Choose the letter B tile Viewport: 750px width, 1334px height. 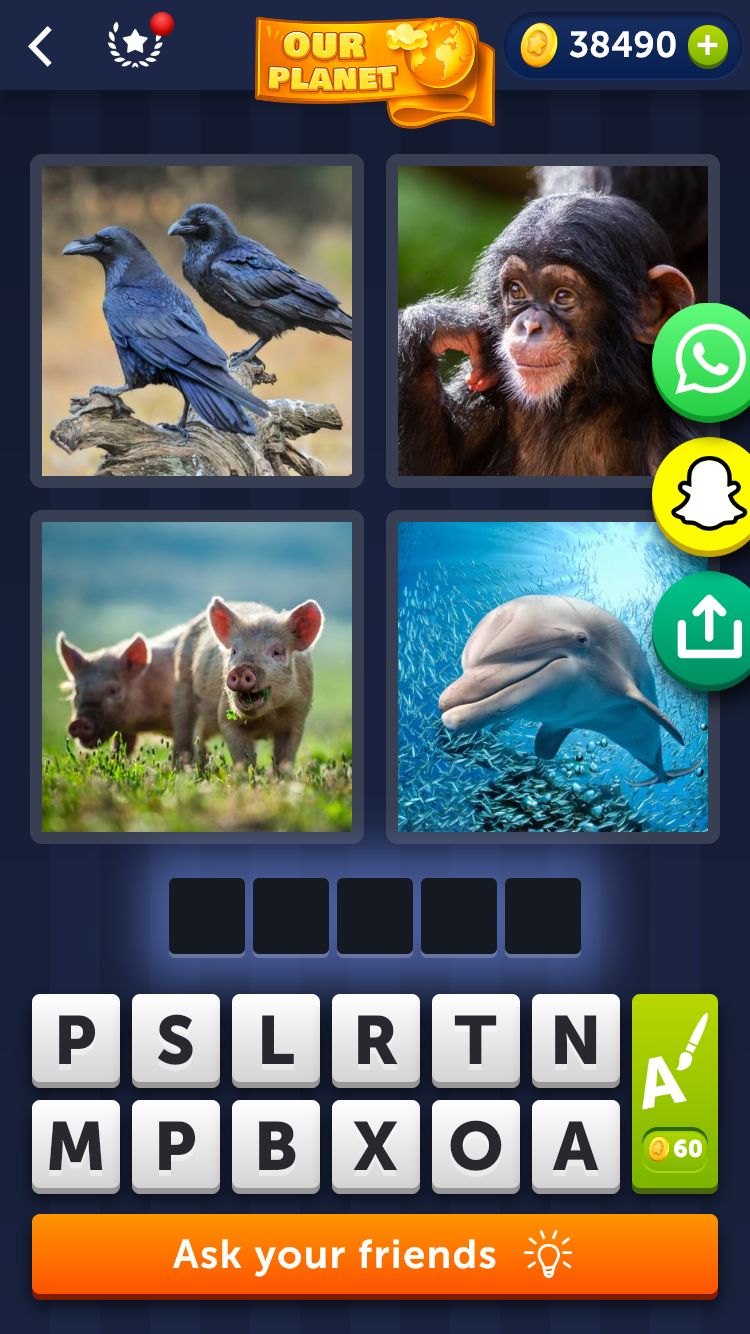(x=276, y=1146)
